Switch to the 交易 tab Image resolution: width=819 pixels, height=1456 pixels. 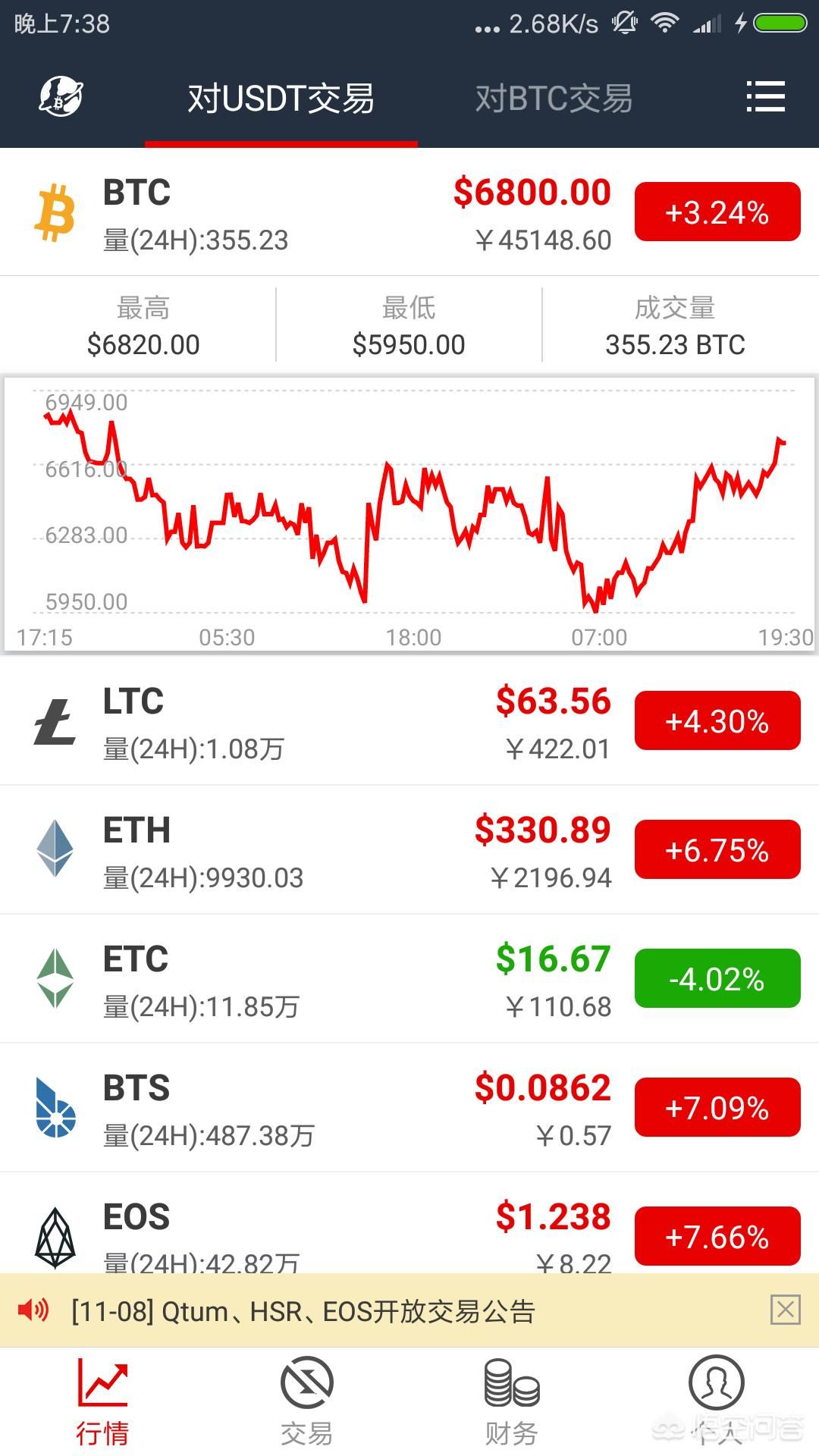[307, 1403]
